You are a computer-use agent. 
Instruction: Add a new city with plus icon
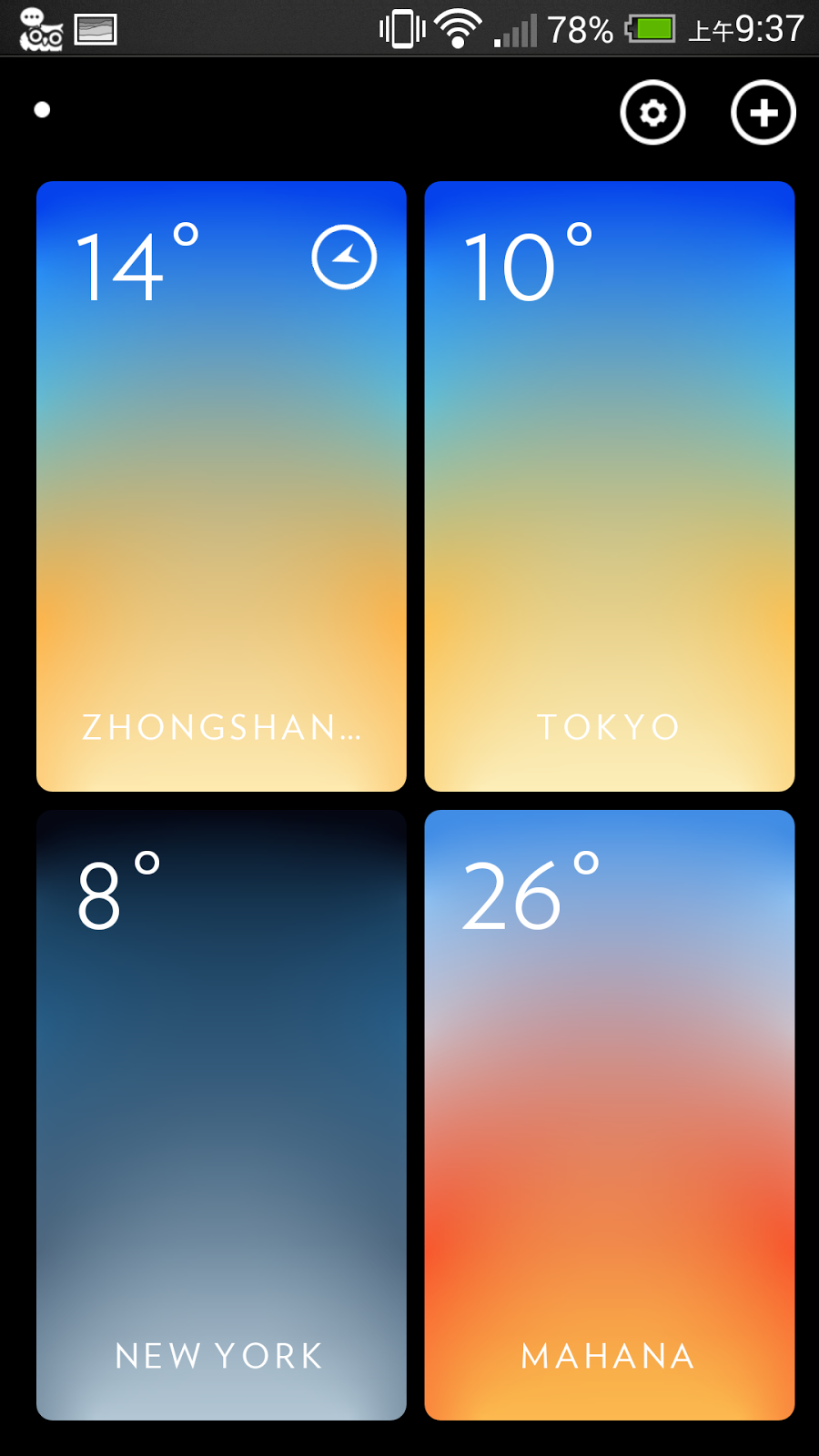tap(763, 113)
